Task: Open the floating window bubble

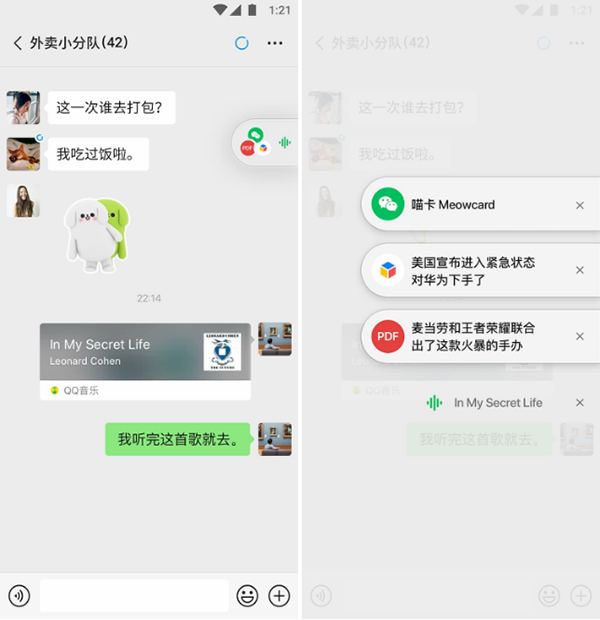Action: (264, 143)
